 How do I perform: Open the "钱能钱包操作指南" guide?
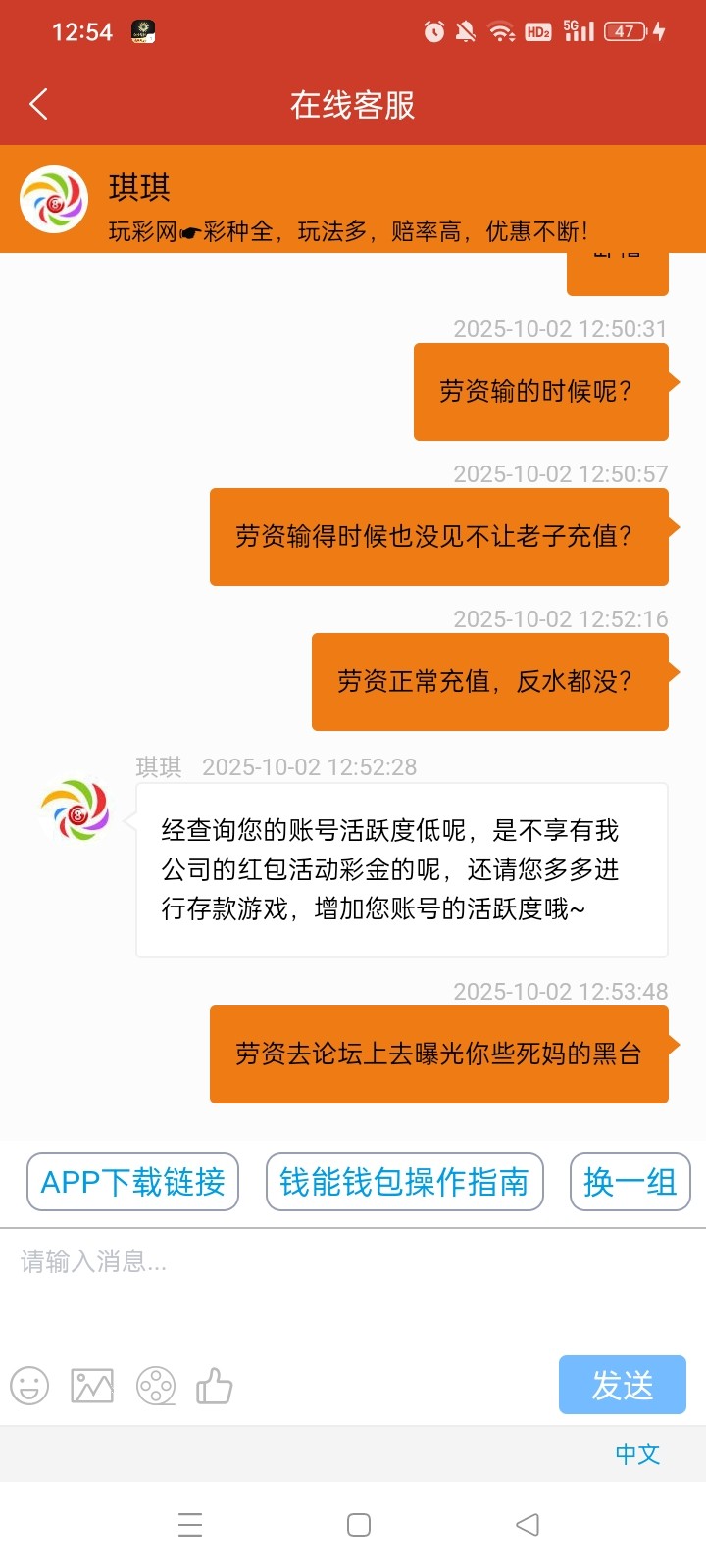404,1183
